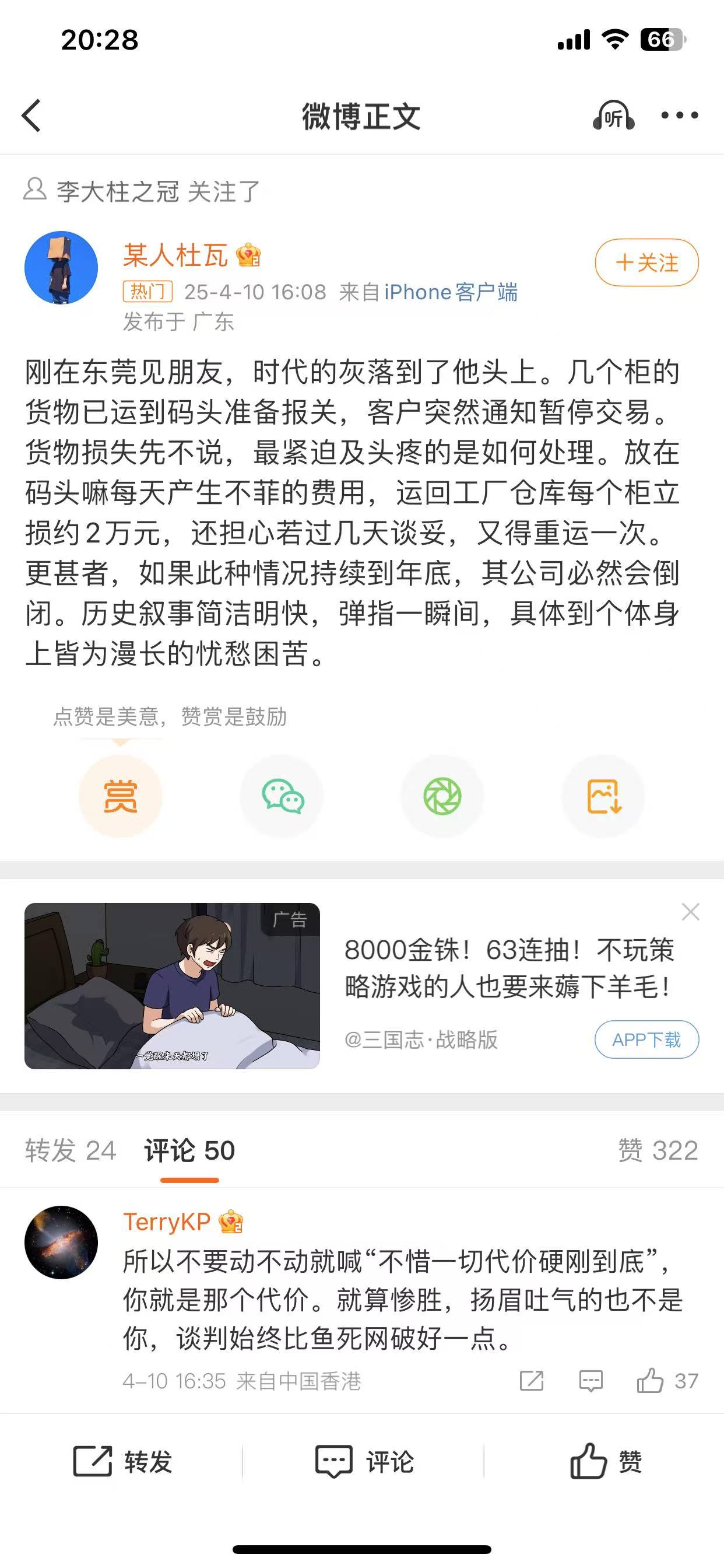Tap the APP下载 button
The height and width of the screenshot is (1568, 724).
[646, 1039]
